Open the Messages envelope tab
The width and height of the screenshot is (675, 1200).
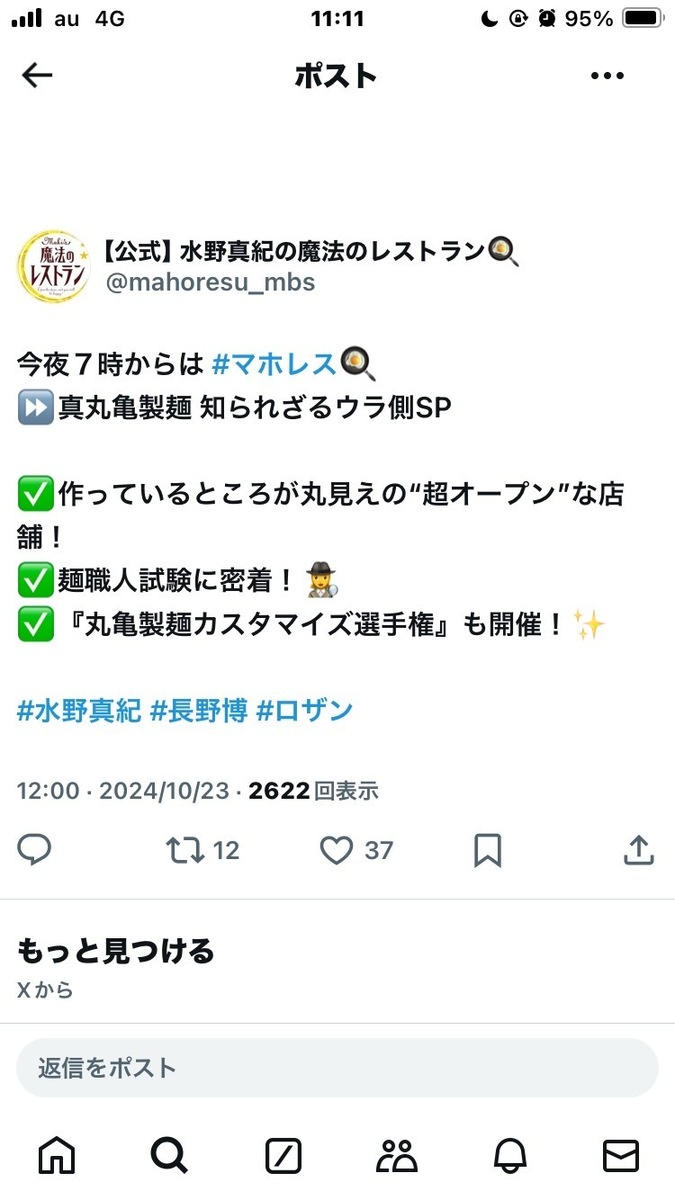[621, 1156]
